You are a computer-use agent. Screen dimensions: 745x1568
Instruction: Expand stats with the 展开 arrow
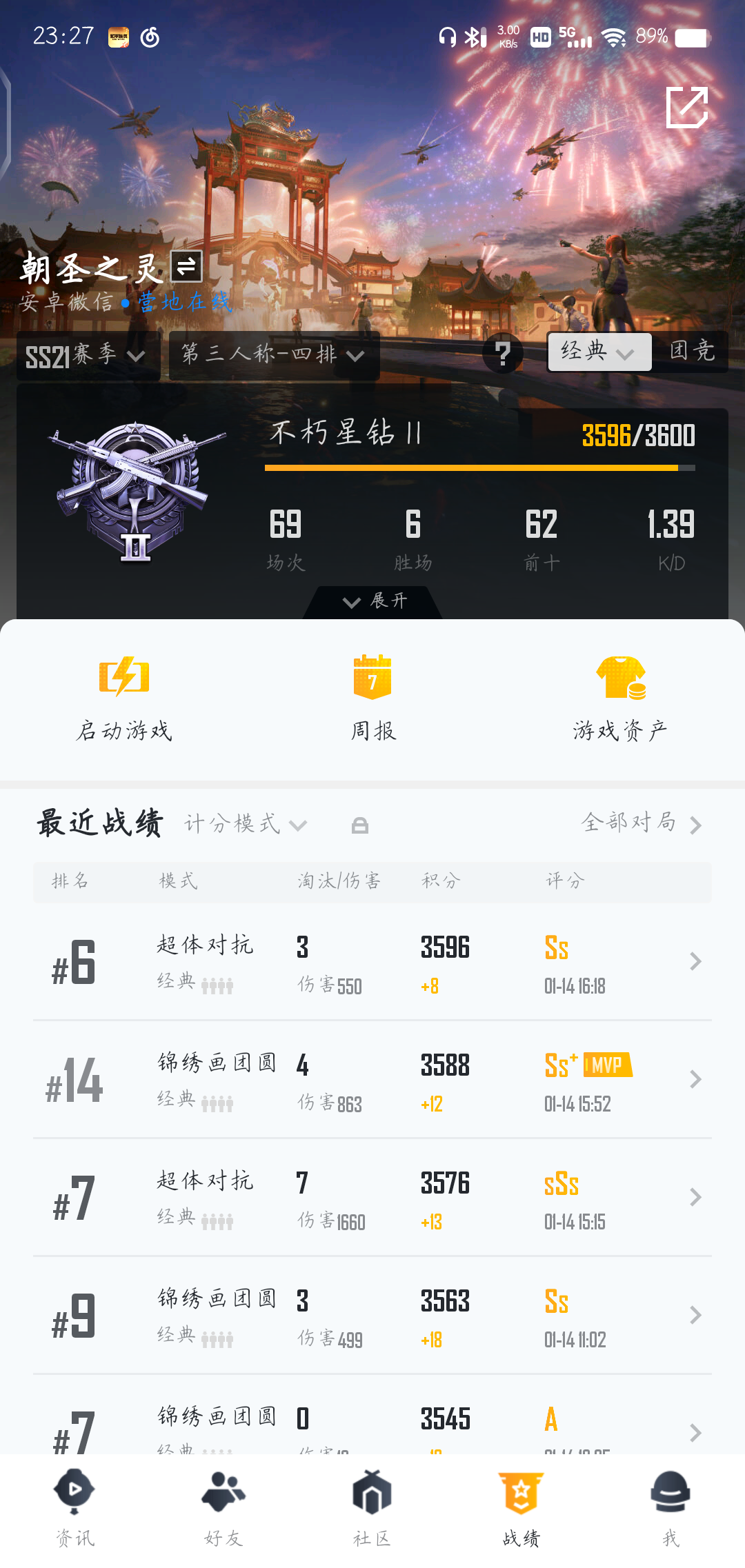coord(372,601)
